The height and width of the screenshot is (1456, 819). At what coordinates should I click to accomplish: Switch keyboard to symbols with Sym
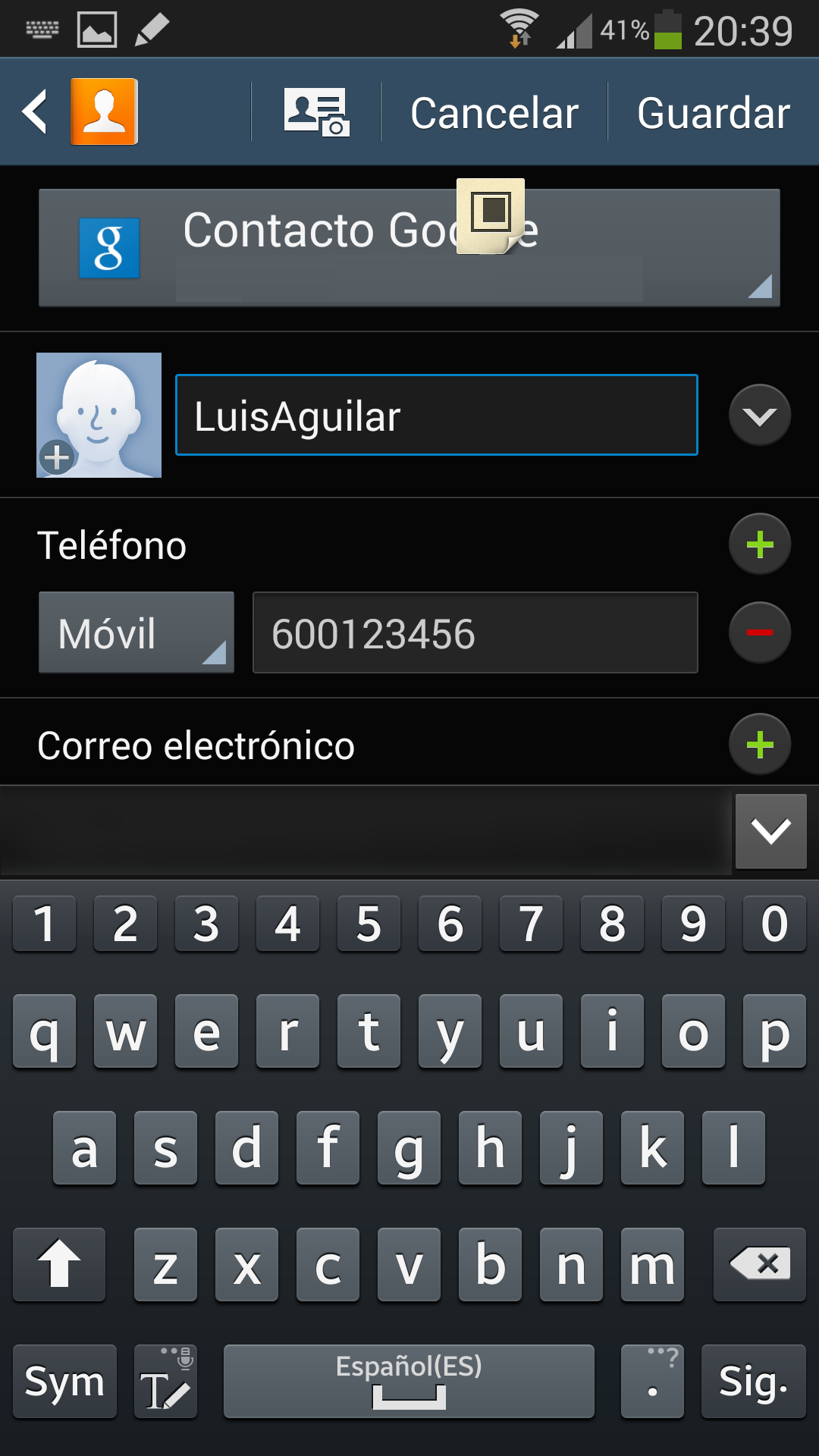point(64,1381)
